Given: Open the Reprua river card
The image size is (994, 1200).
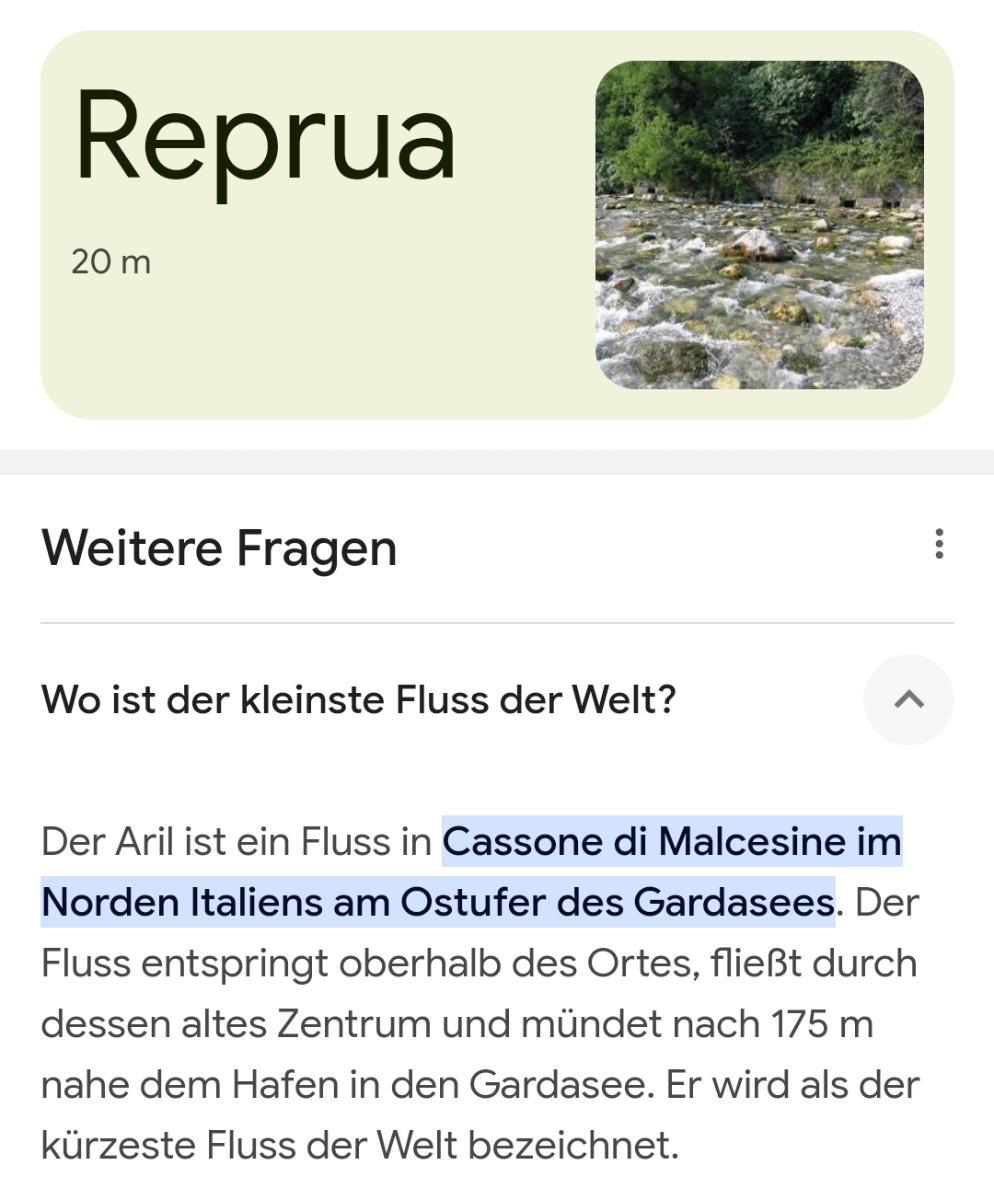Looking at the screenshot, I should tap(300, 225).
